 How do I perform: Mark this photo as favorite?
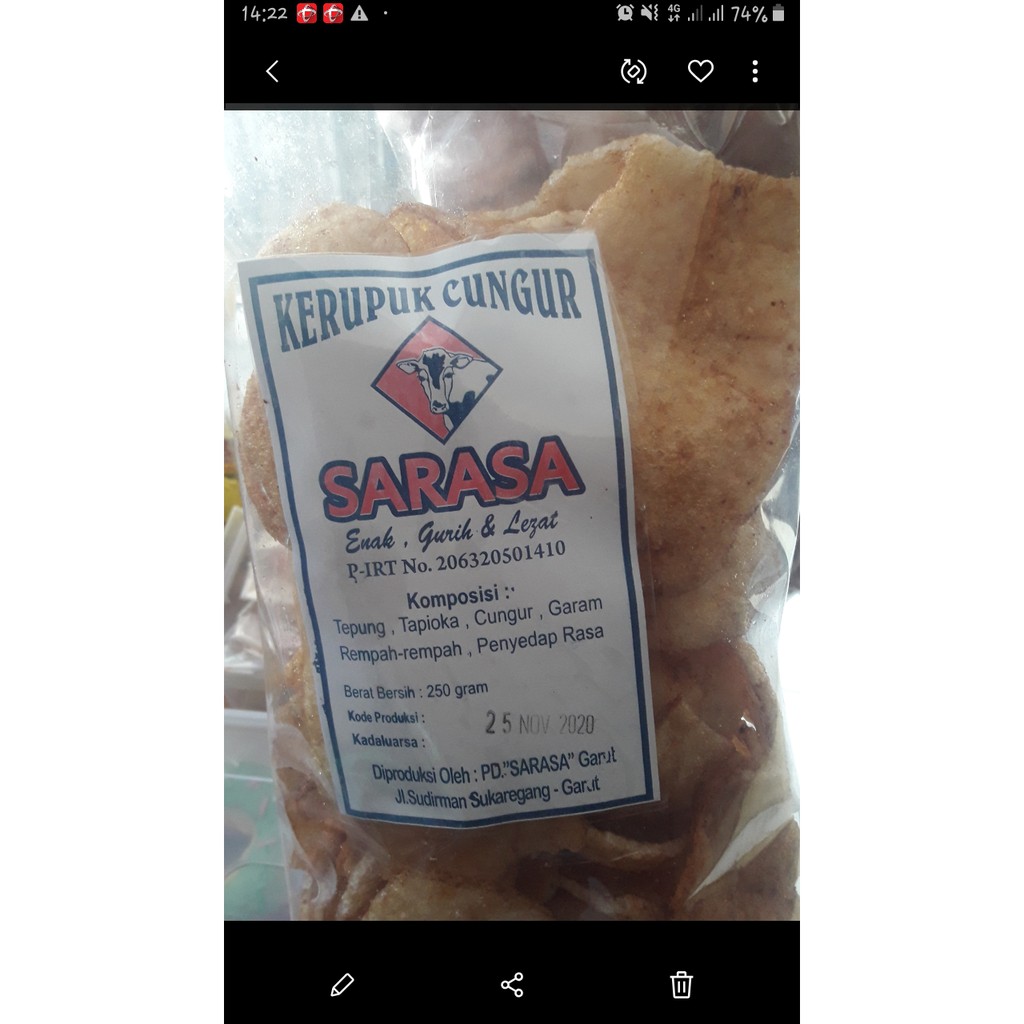pyautogui.click(x=700, y=71)
